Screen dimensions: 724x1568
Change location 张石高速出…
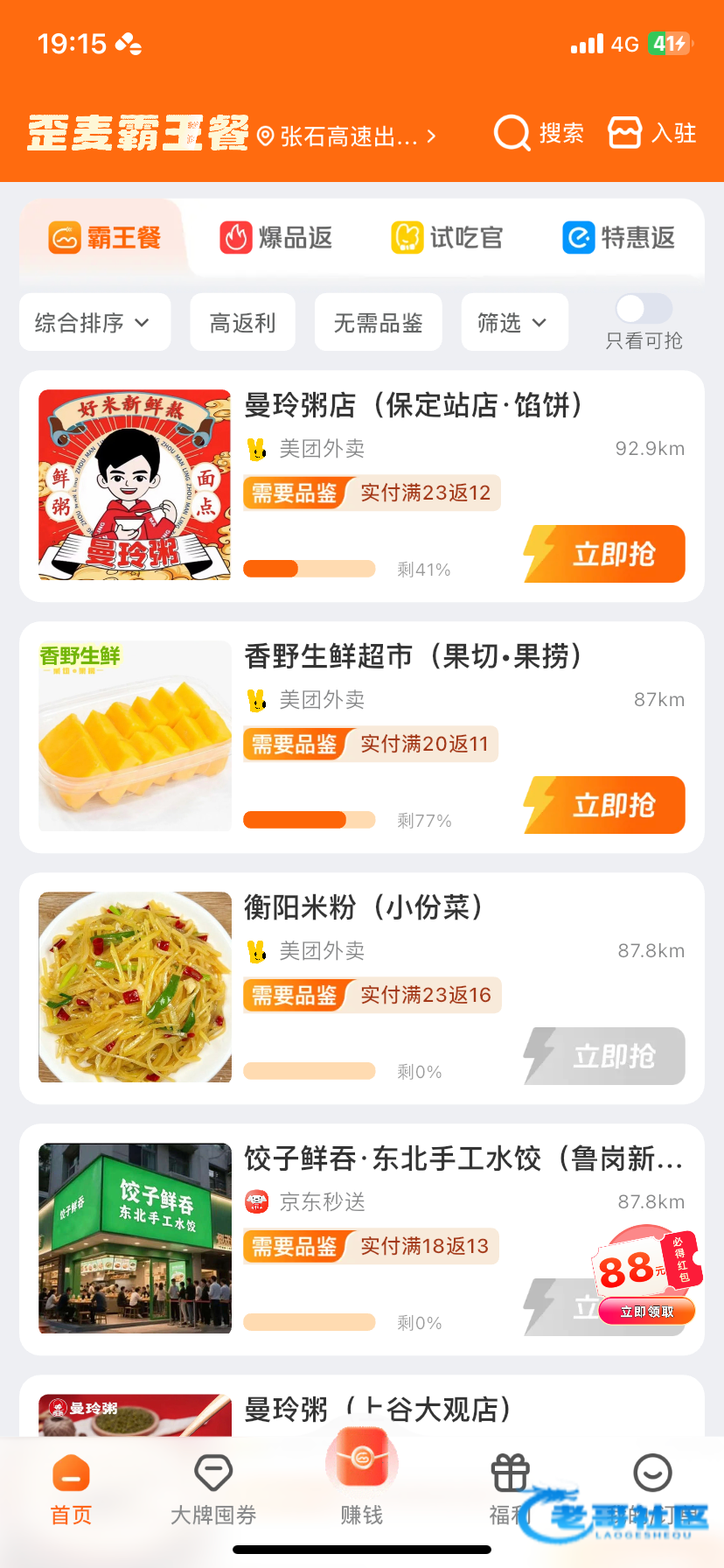[346, 136]
